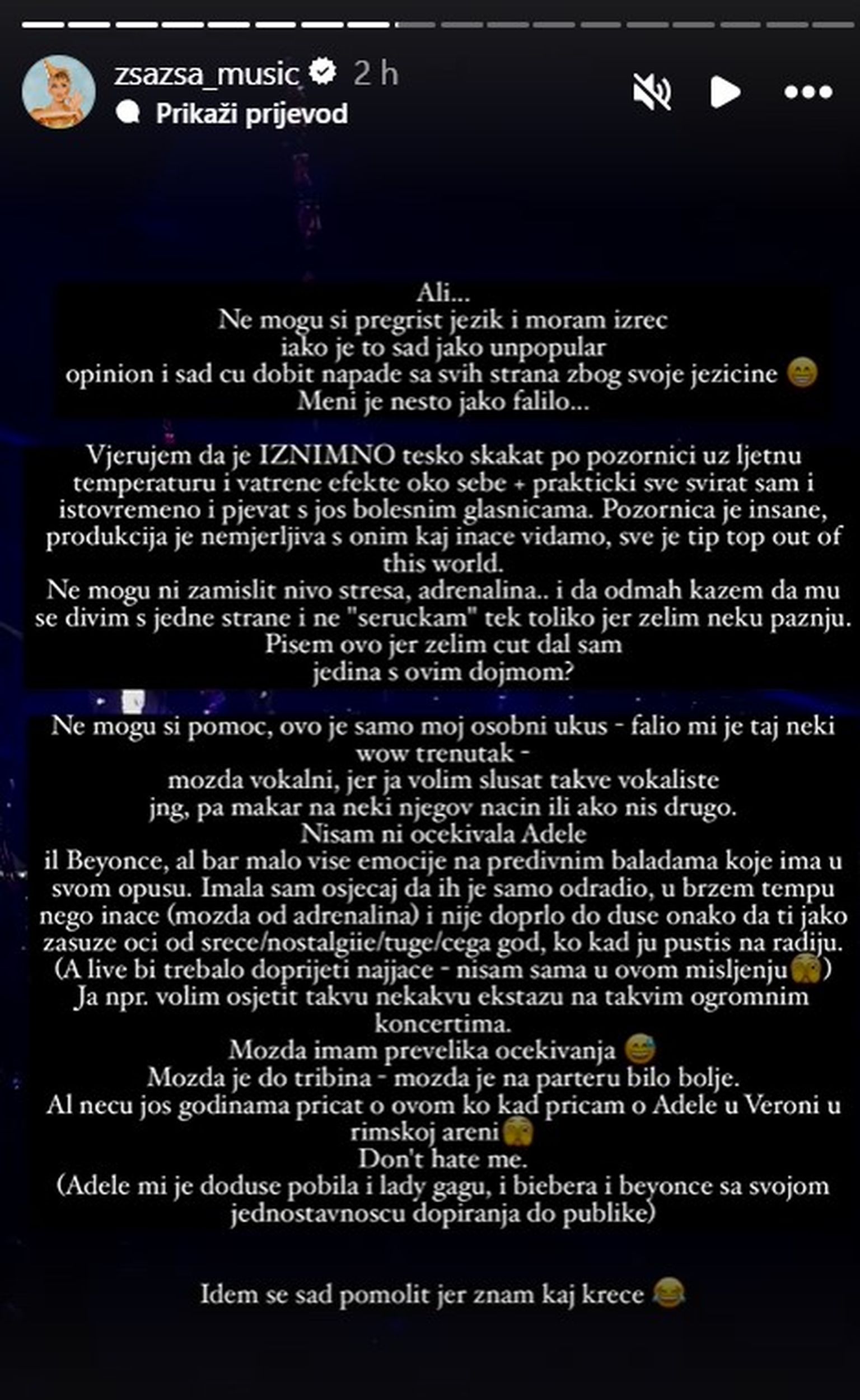Tap Prikaži prijevod to translate the story

pyautogui.click(x=251, y=114)
